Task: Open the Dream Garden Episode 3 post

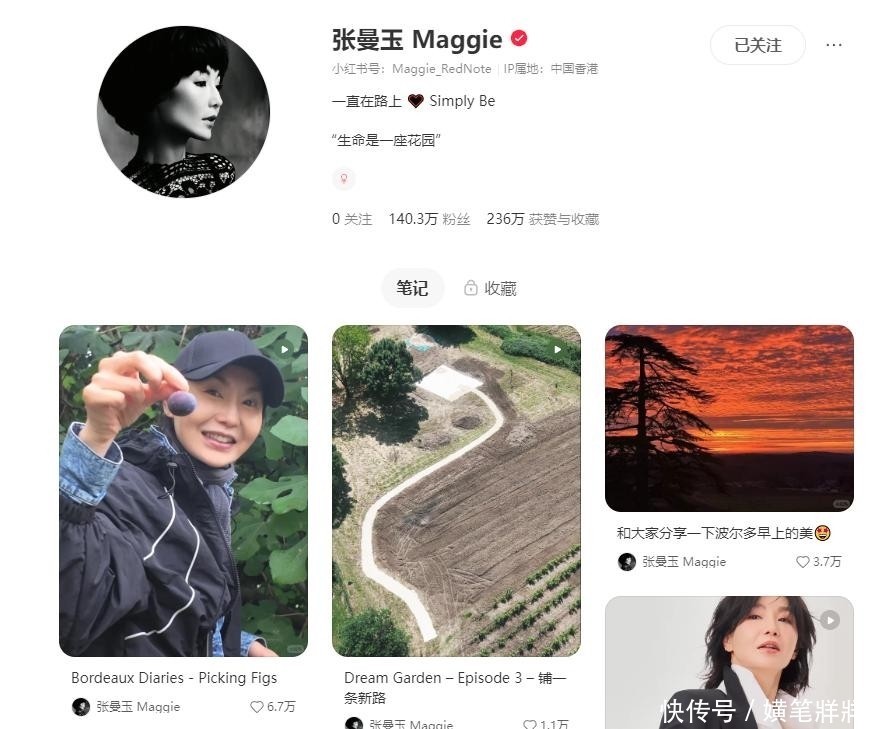Action: coord(457,490)
